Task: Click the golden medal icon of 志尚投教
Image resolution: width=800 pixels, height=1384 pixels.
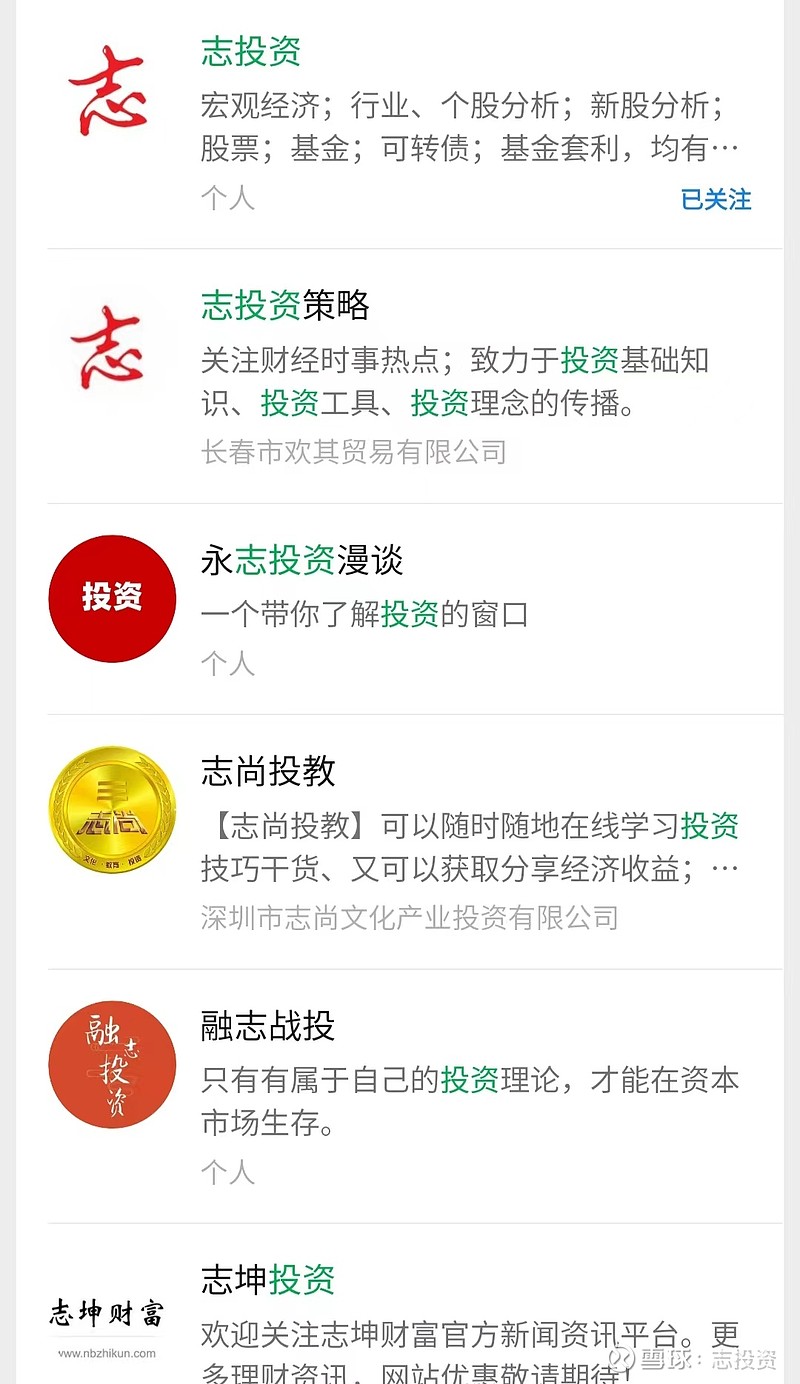Action: tap(112, 810)
